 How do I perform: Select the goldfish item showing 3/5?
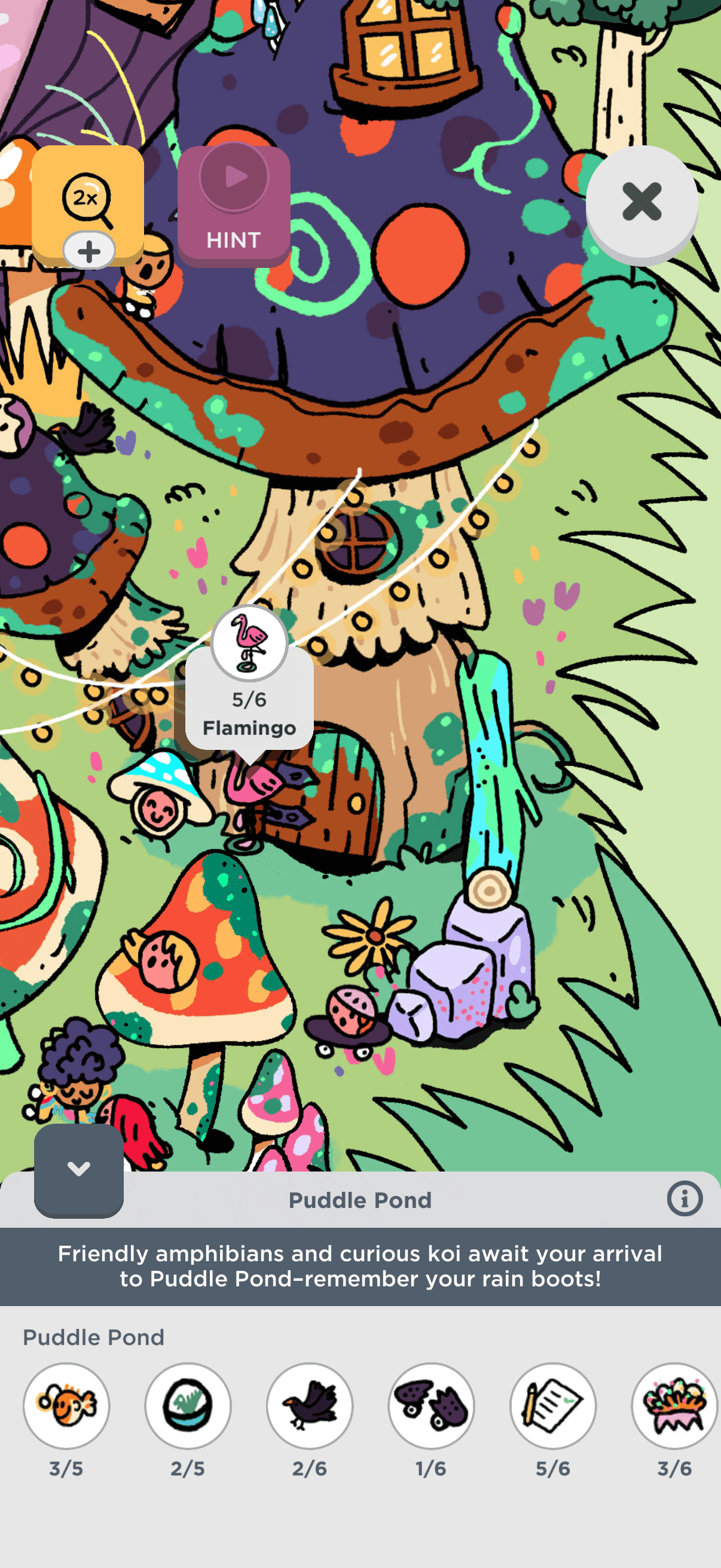(66, 1405)
